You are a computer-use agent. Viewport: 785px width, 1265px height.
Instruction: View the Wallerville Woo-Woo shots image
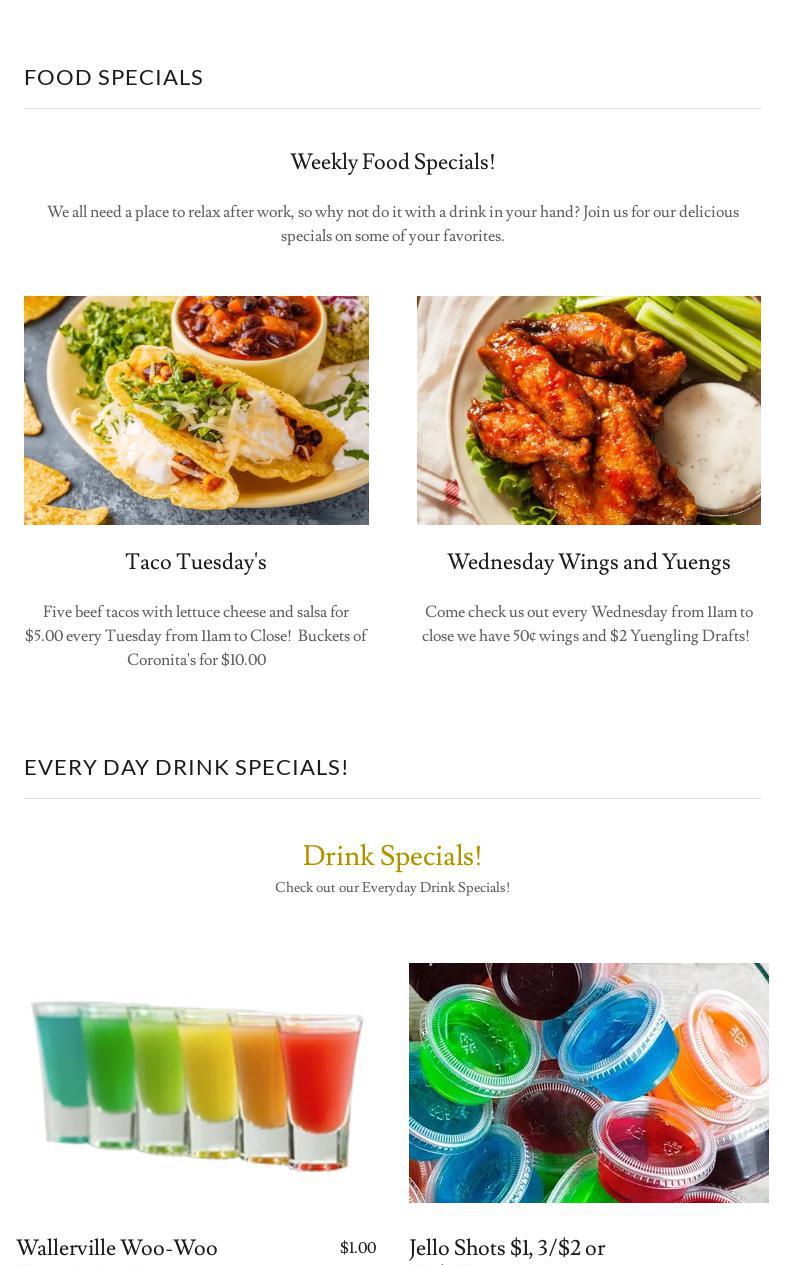point(196,1083)
